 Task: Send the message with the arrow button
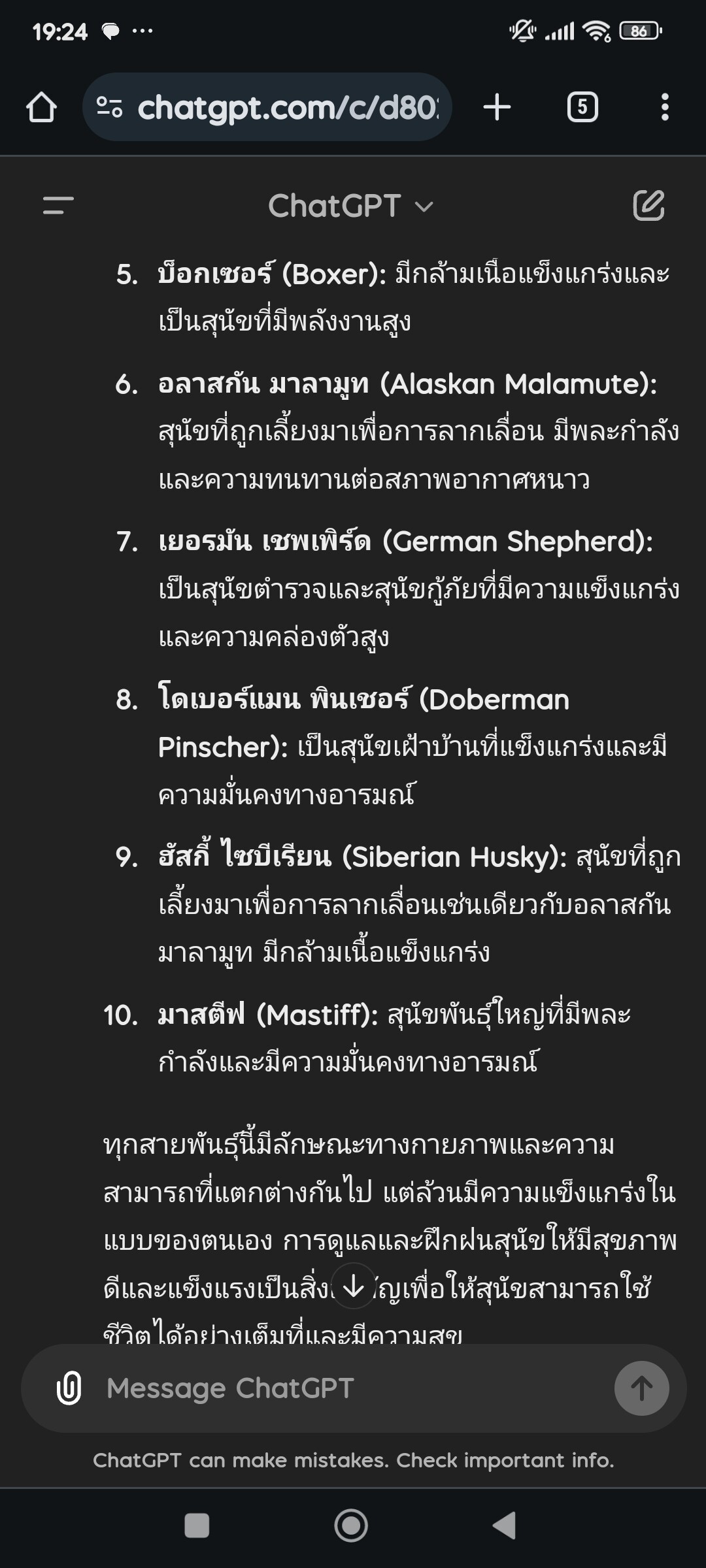(641, 1388)
